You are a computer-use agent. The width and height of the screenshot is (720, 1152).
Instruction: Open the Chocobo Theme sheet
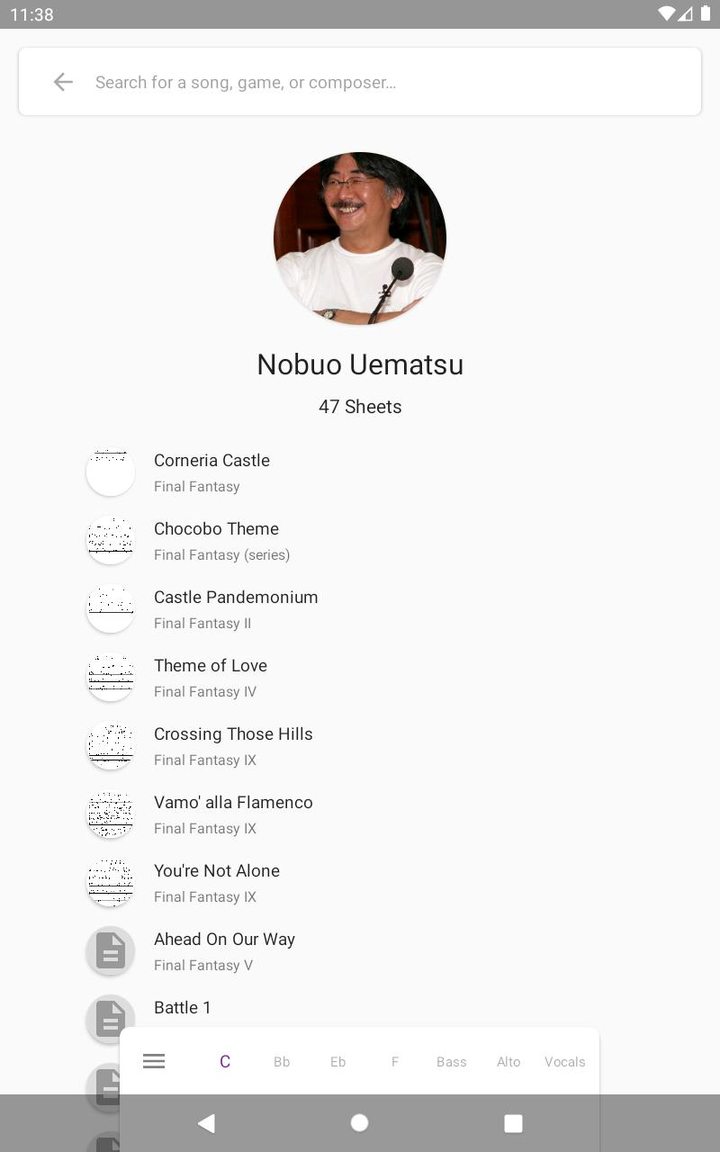coord(216,540)
